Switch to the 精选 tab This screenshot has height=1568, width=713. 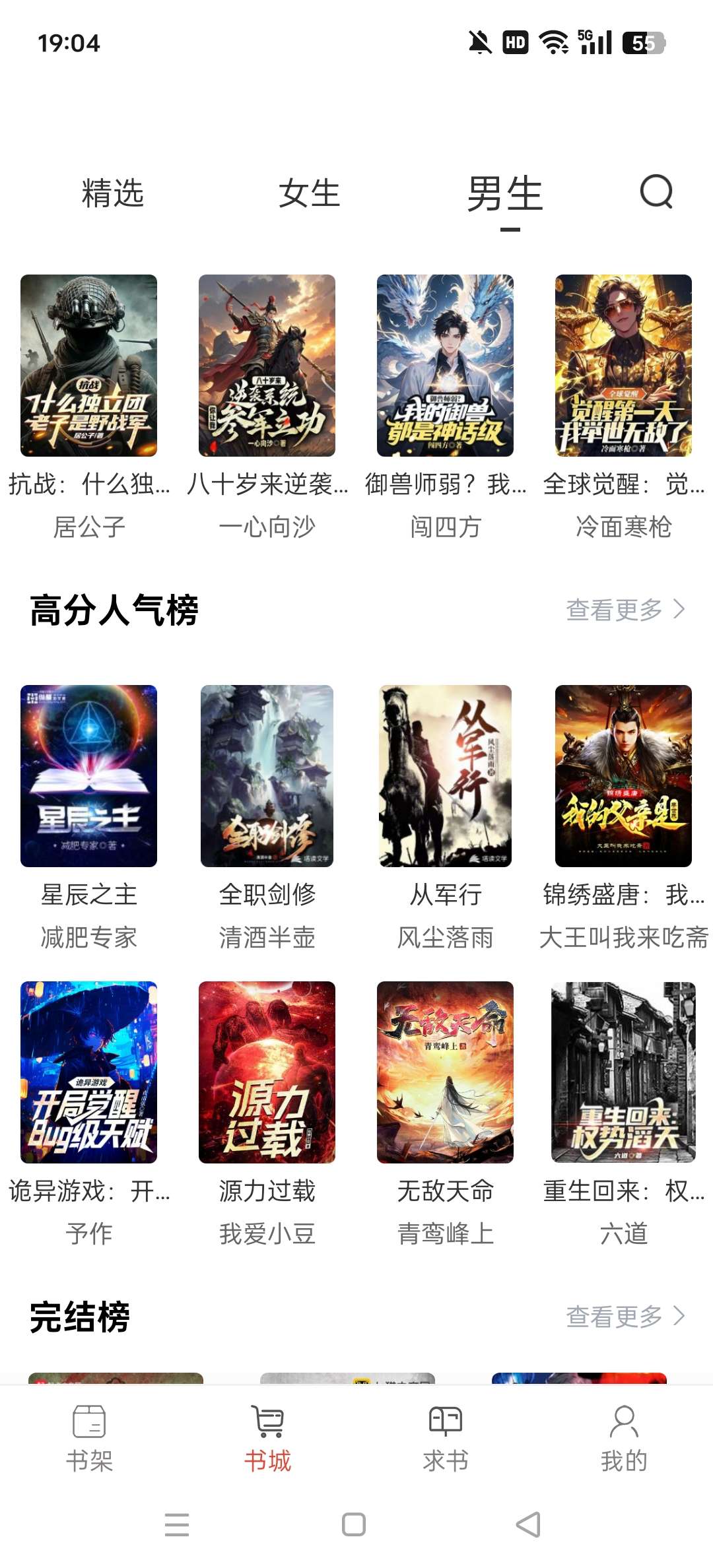coord(113,193)
